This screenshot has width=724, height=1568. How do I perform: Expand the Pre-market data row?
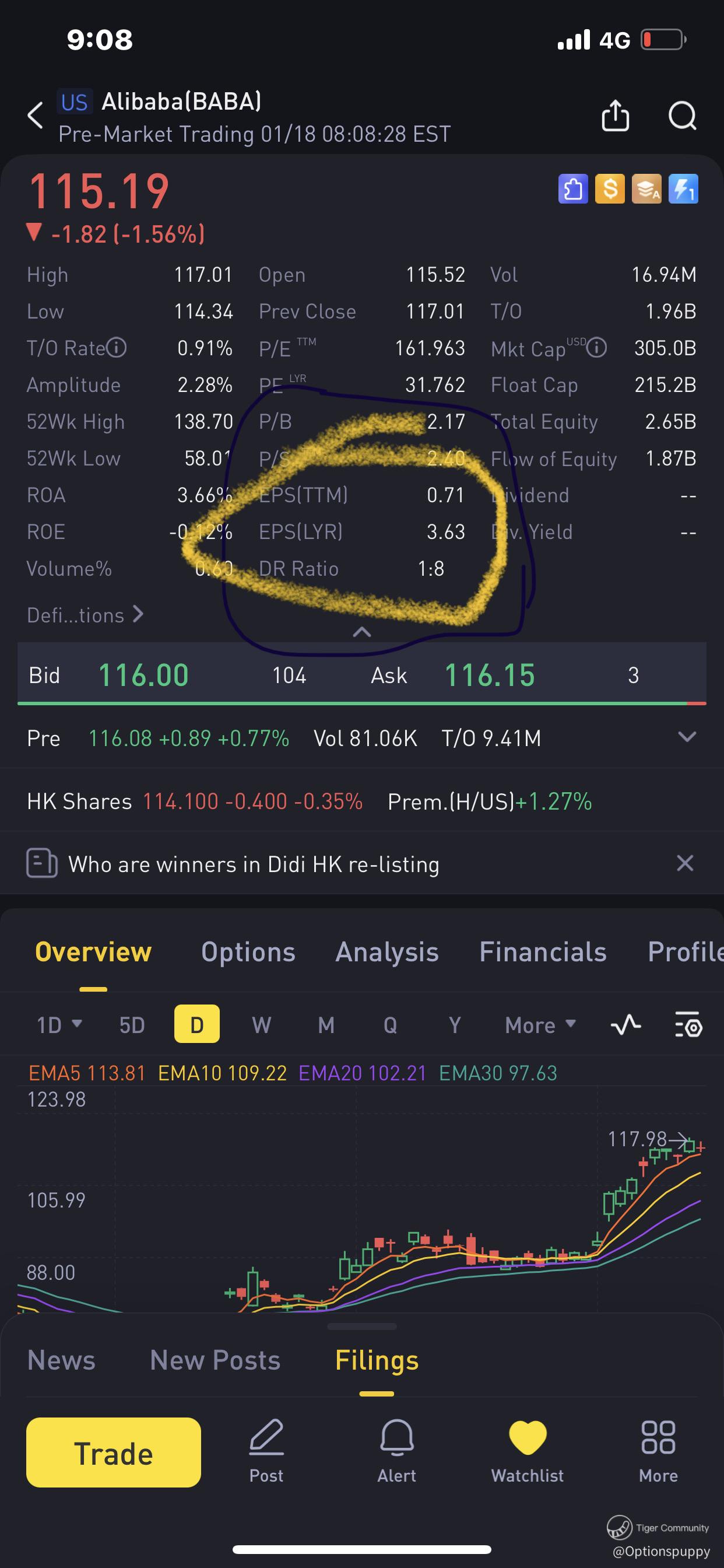(x=687, y=738)
